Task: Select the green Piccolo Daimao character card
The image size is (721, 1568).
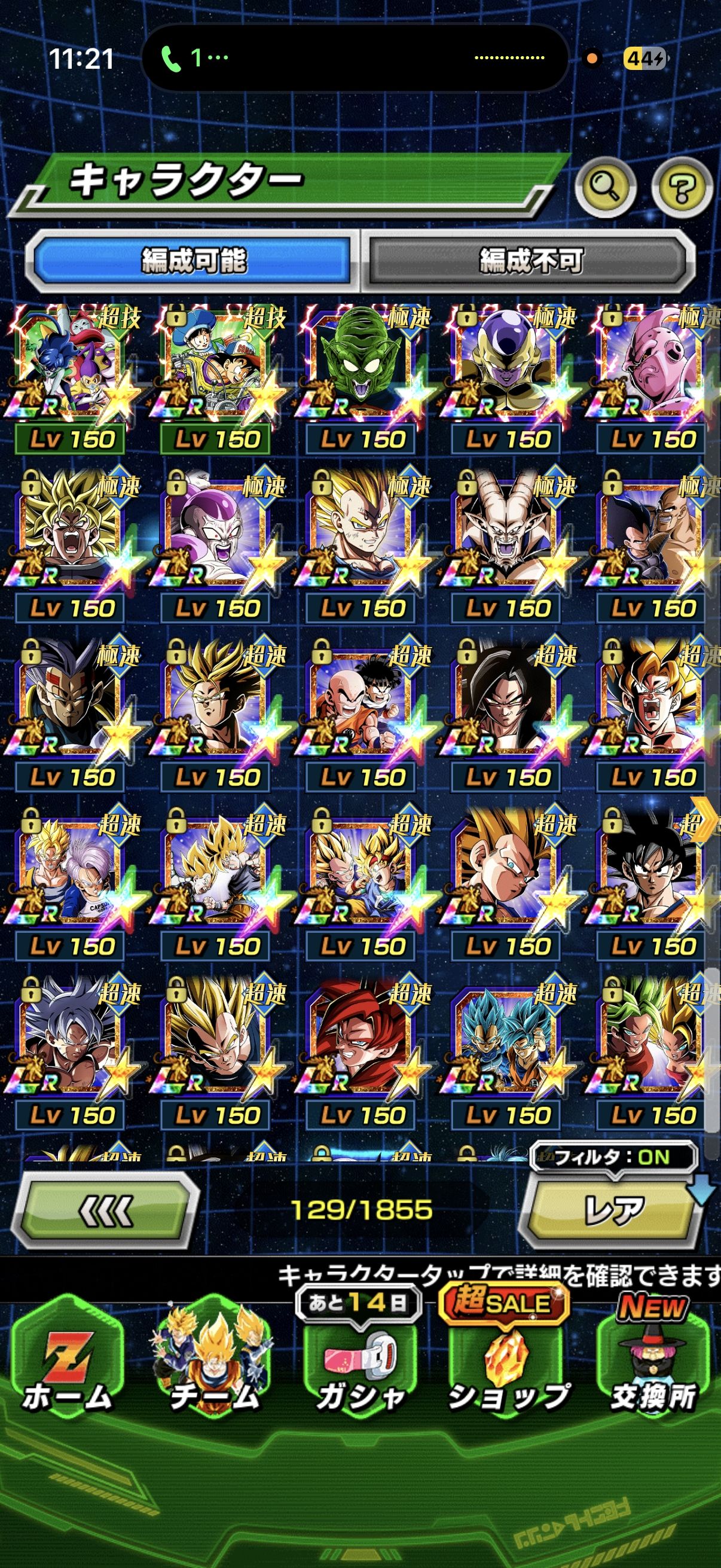Action: (363, 365)
